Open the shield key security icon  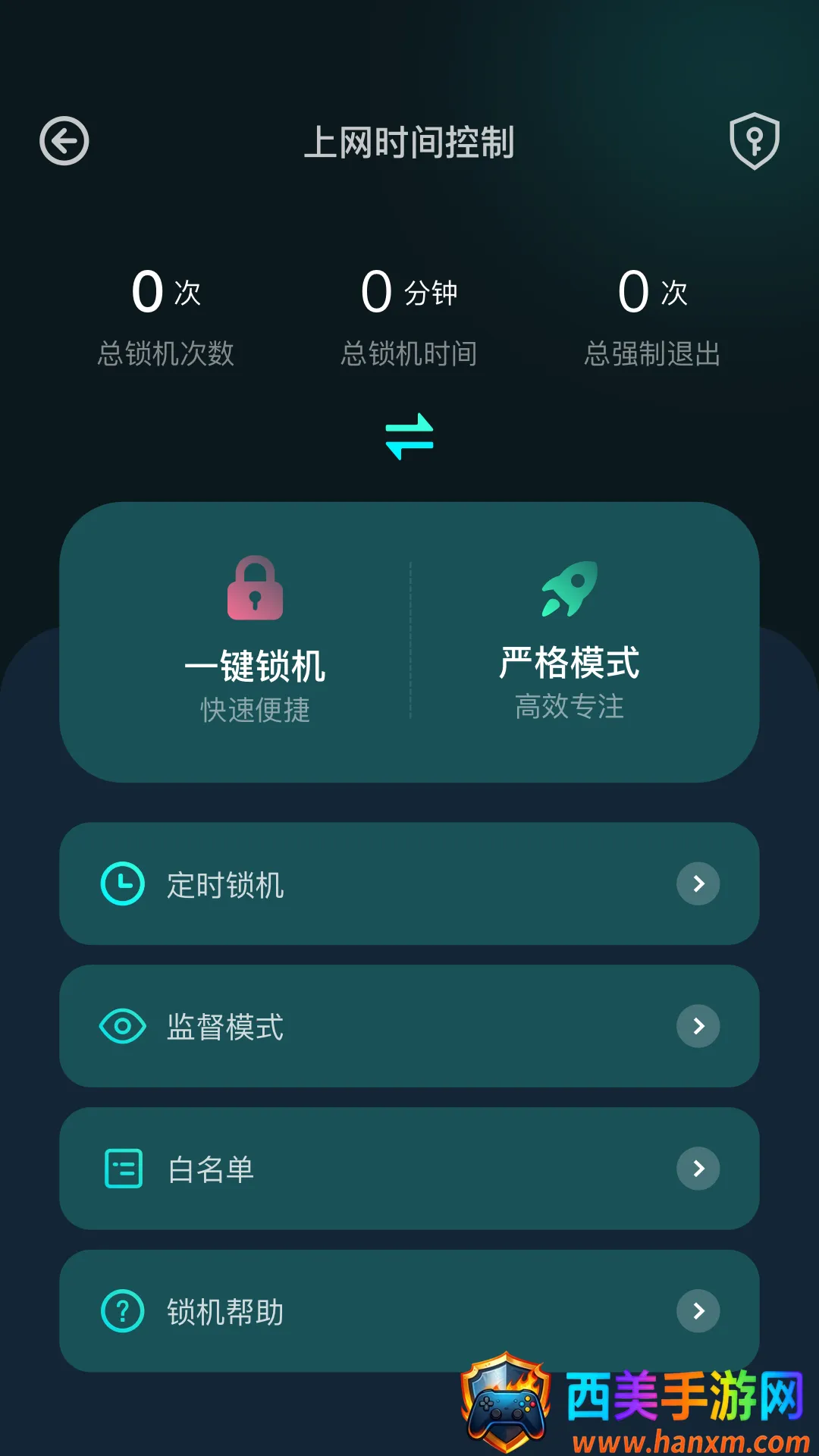[754, 141]
